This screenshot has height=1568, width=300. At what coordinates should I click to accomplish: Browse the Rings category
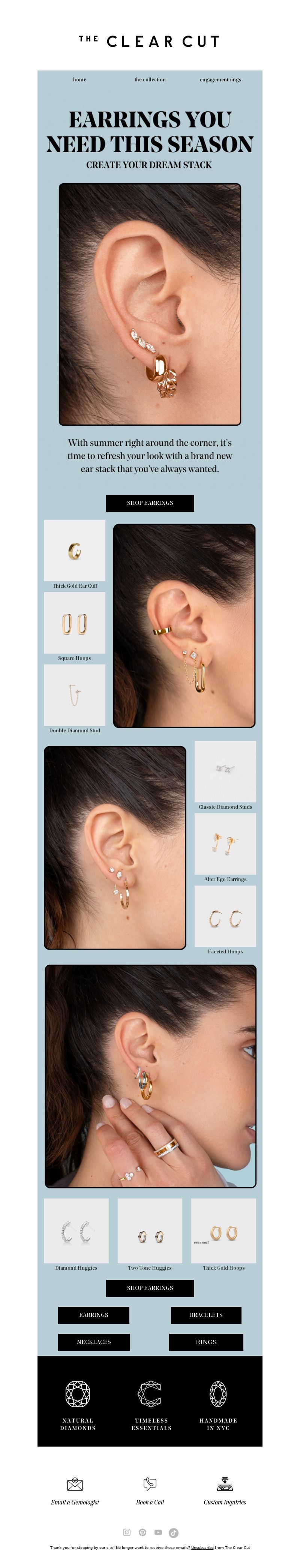coord(205,1342)
